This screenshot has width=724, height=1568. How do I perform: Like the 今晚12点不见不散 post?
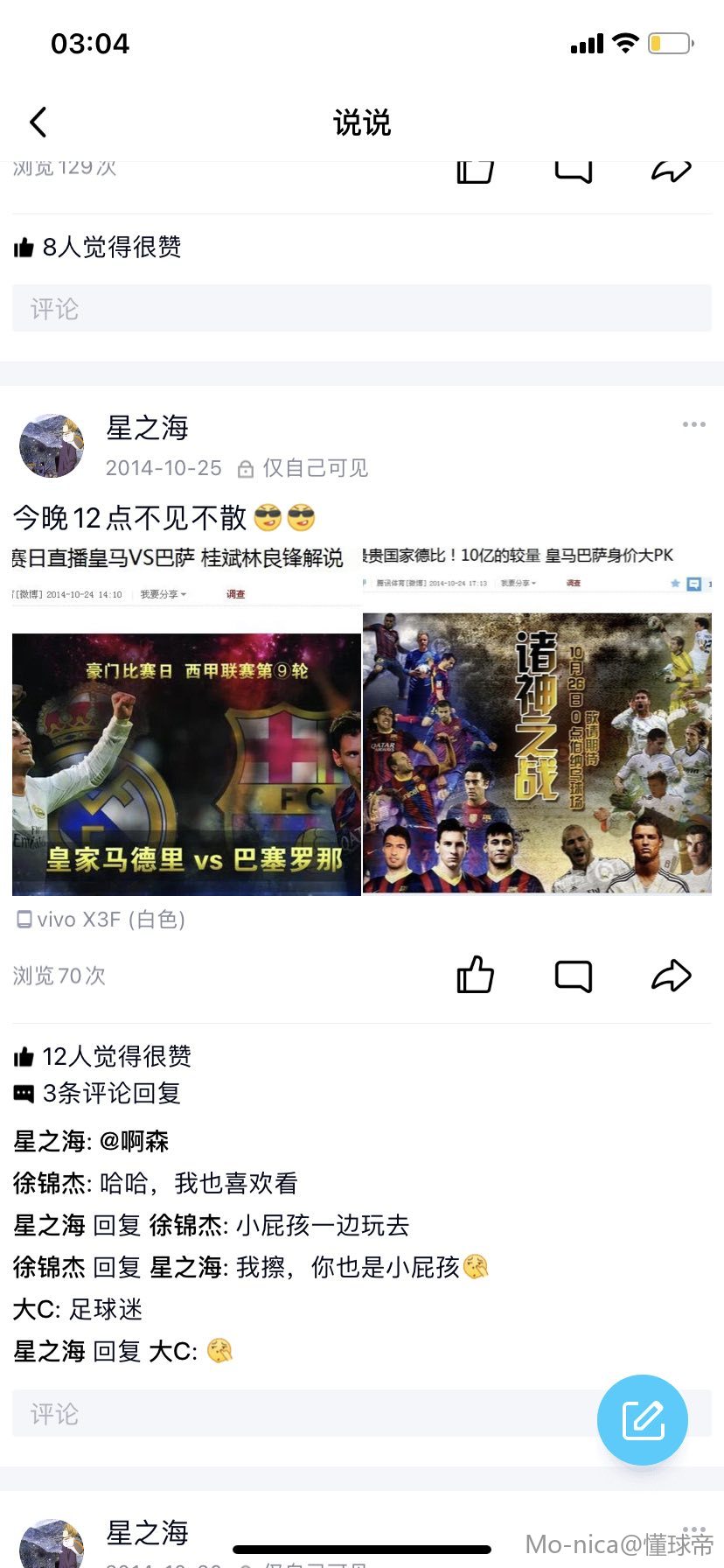[476, 975]
